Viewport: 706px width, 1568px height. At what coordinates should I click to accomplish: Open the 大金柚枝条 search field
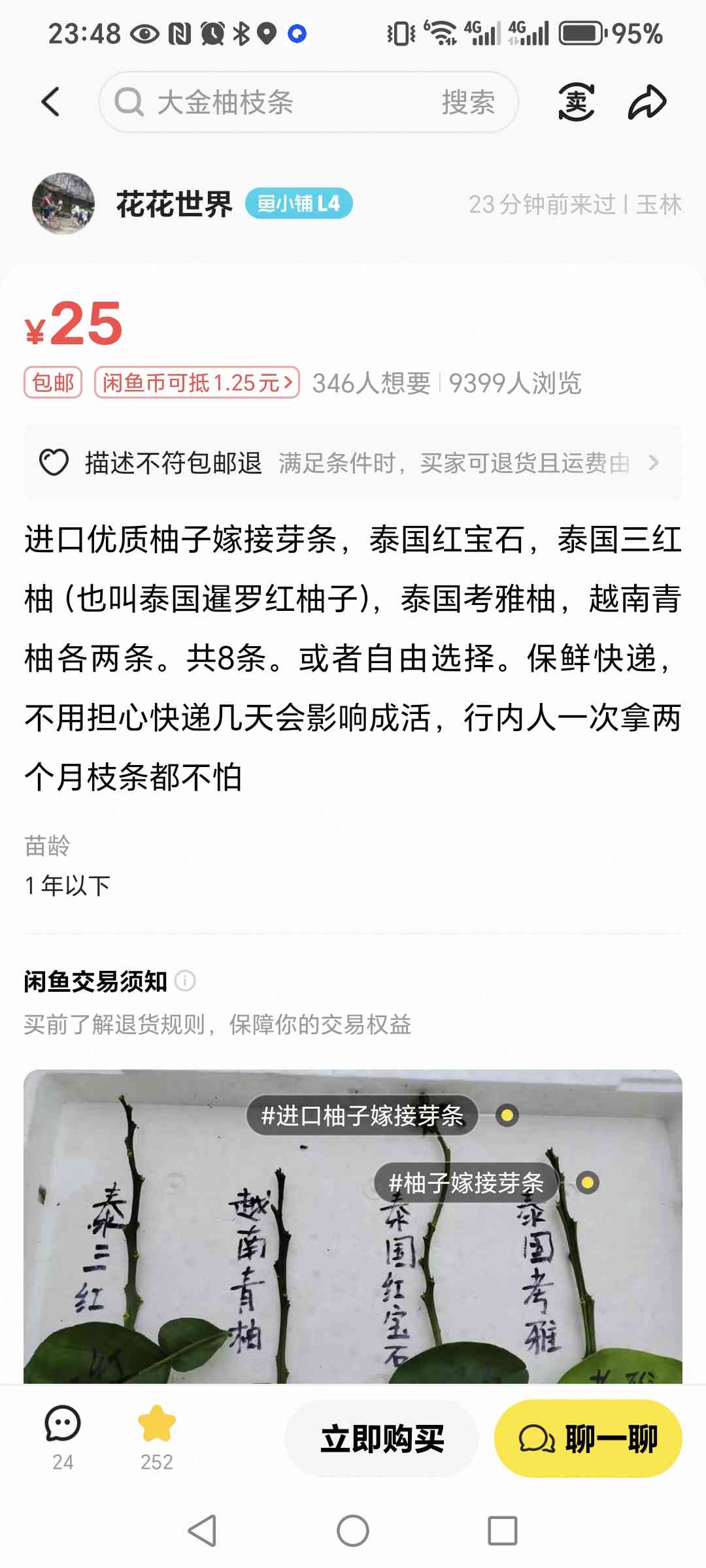pyautogui.click(x=261, y=102)
